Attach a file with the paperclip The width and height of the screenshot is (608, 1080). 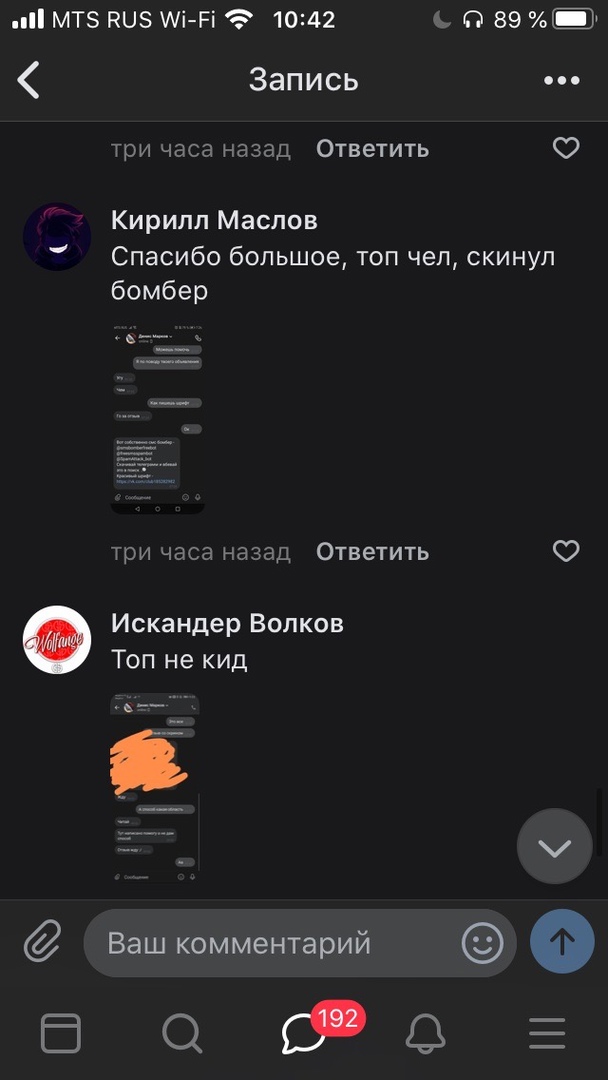pyautogui.click(x=42, y=942)
